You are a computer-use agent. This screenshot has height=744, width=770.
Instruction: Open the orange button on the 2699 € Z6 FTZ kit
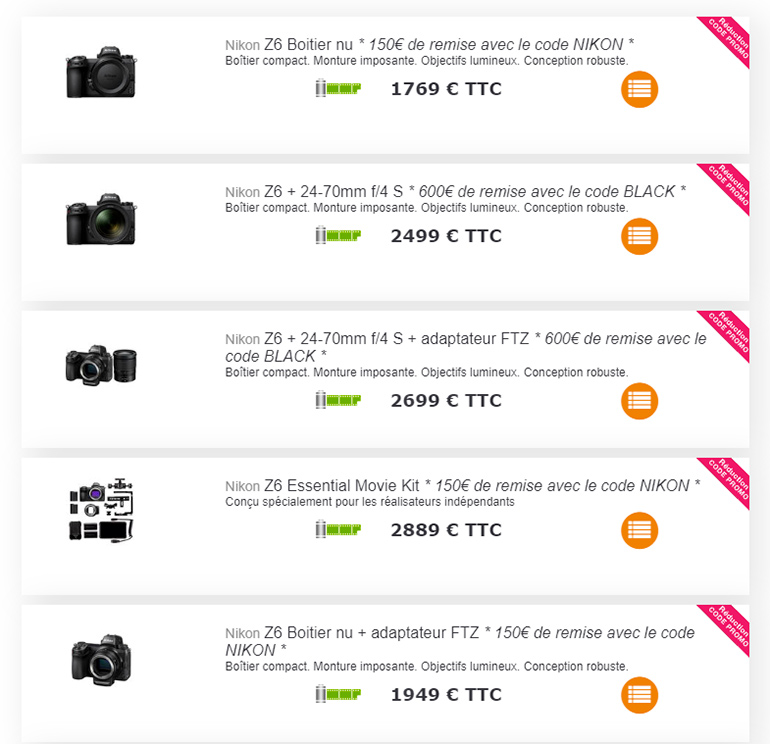tap(639, 401)
